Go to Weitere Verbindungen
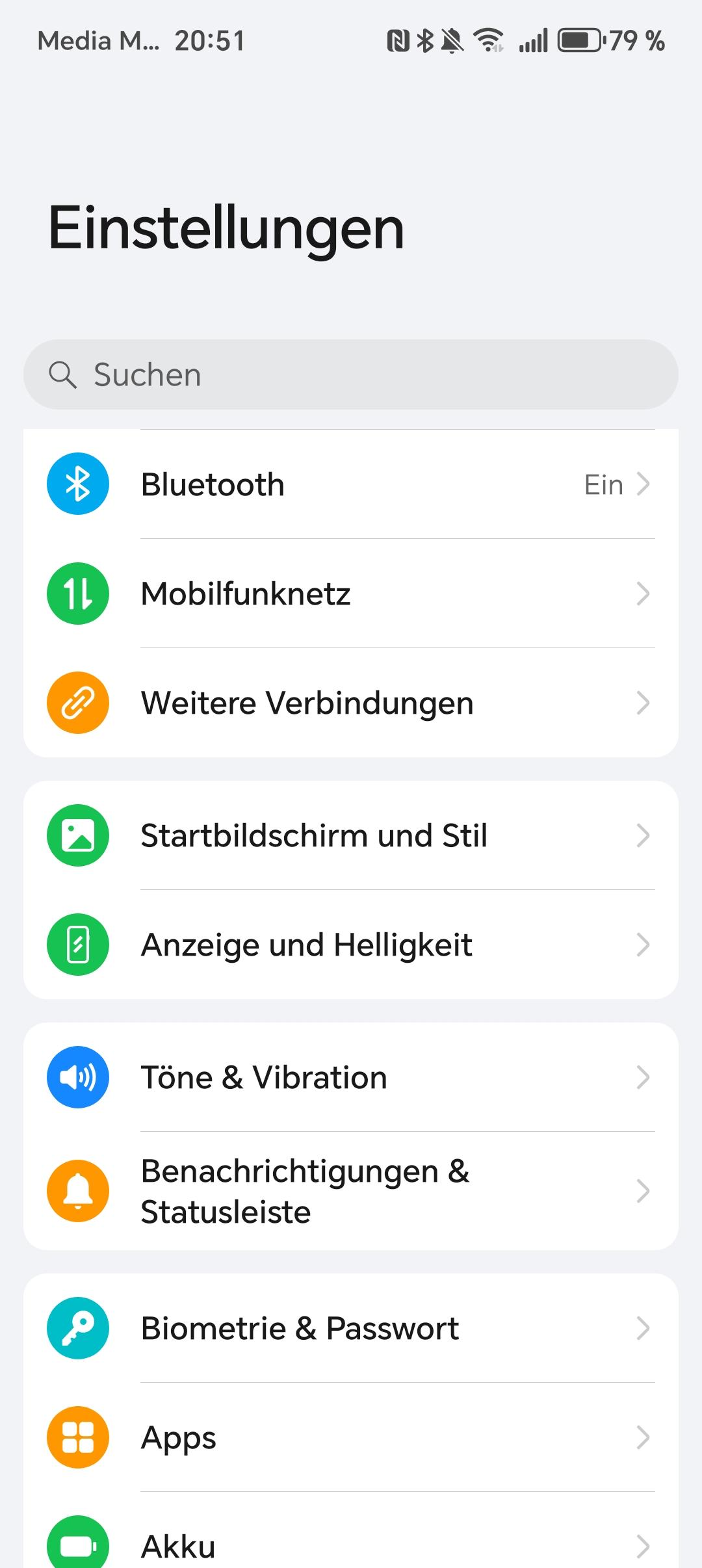Viewport: 702px width, 1568px height. 351,703
